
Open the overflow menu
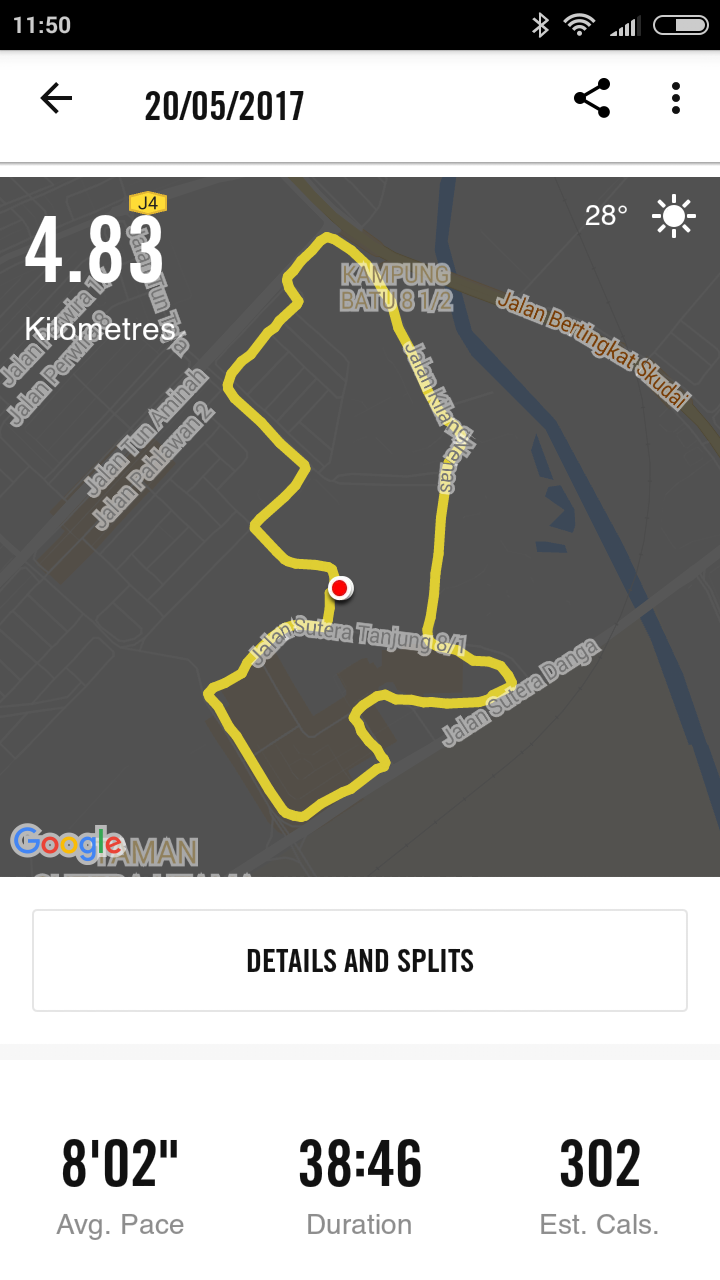tap(676, 98)
